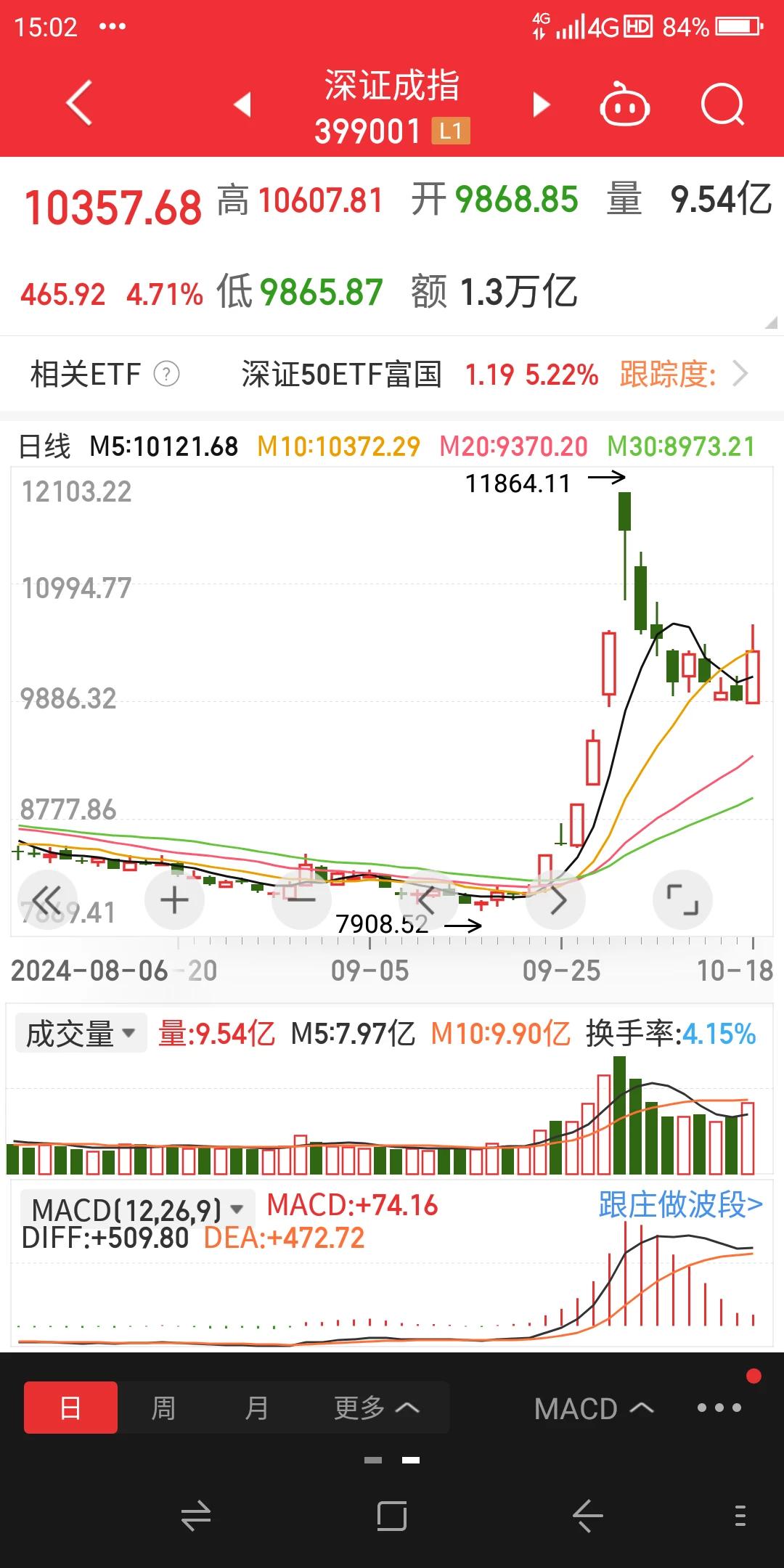Zoom in the K-line chart
Screen dimensions: 784x1568
tap(174, 900)
